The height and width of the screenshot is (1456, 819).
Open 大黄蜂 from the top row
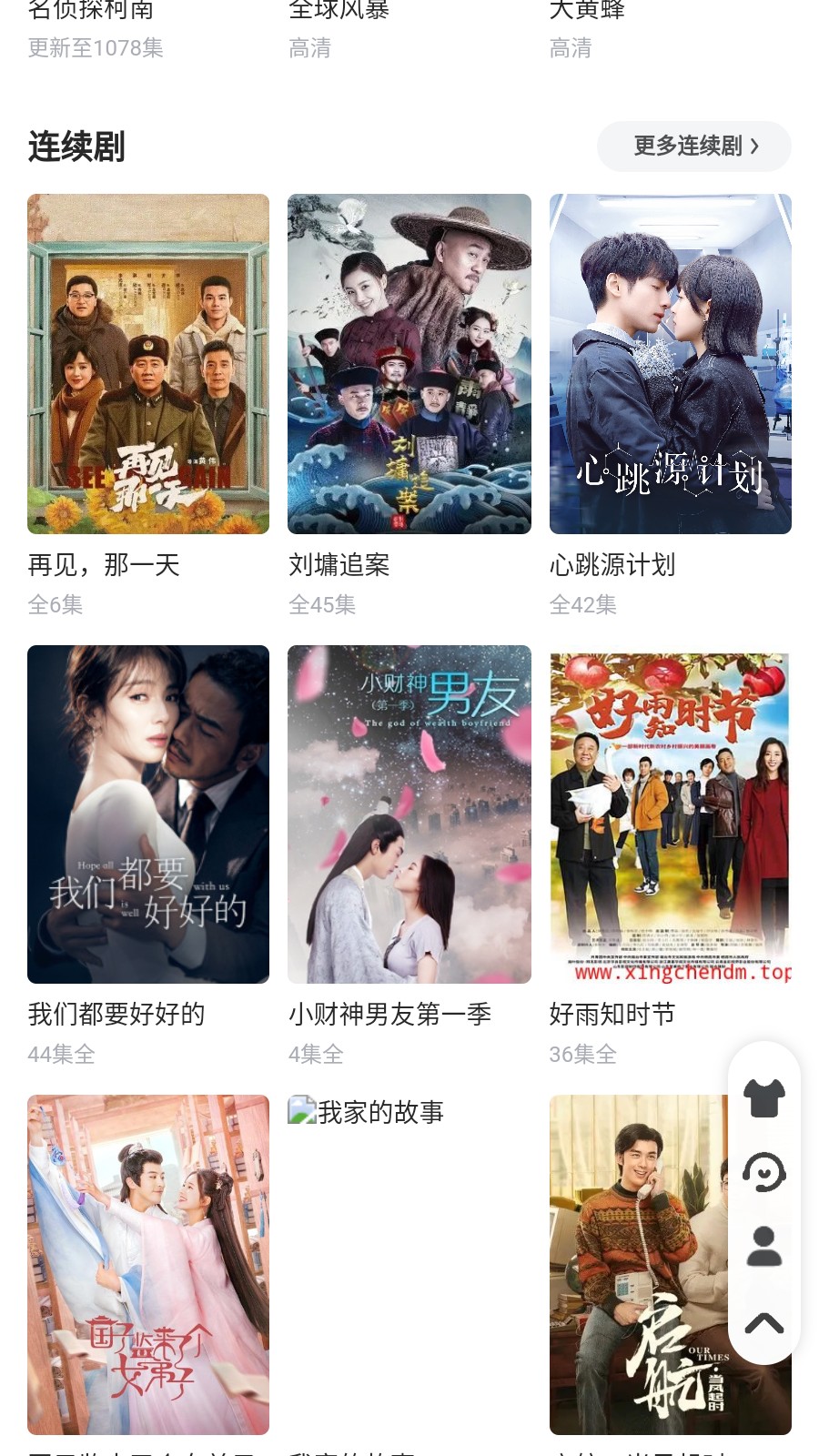tap(586, 10)
